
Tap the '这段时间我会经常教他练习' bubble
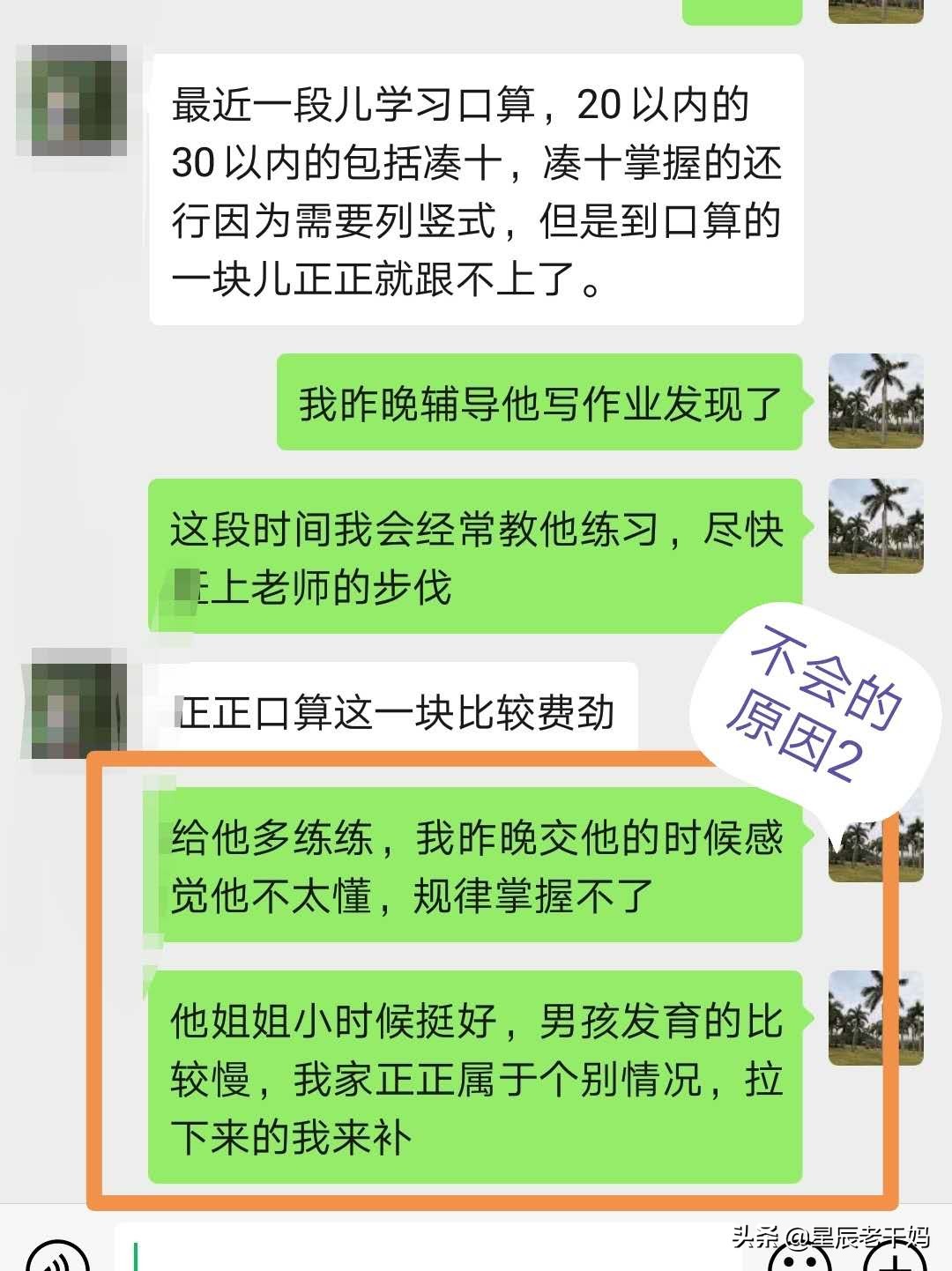[x=480, y=551]
